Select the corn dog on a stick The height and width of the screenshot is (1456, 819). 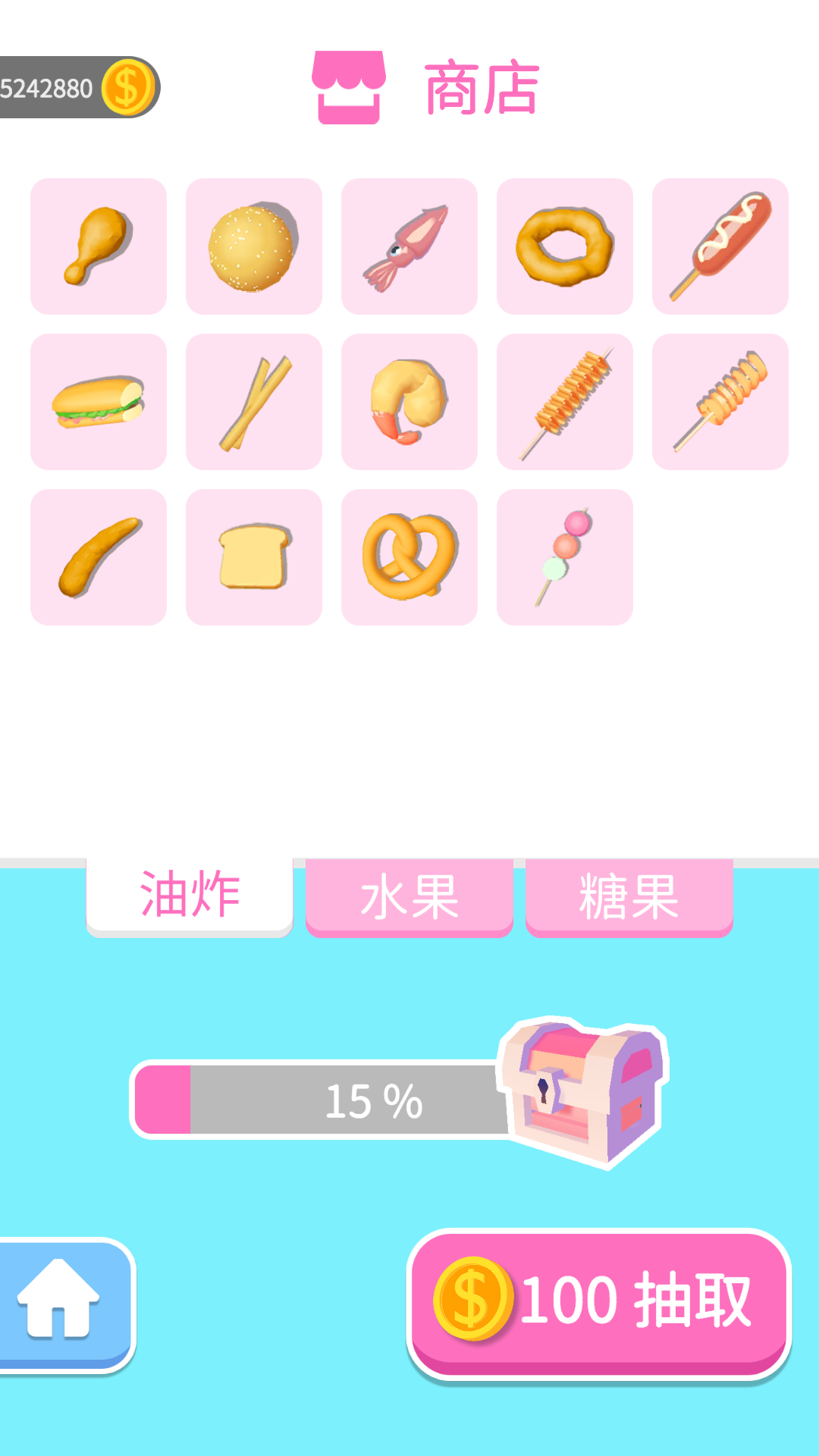pyautogui.click(x=720, y=246)
